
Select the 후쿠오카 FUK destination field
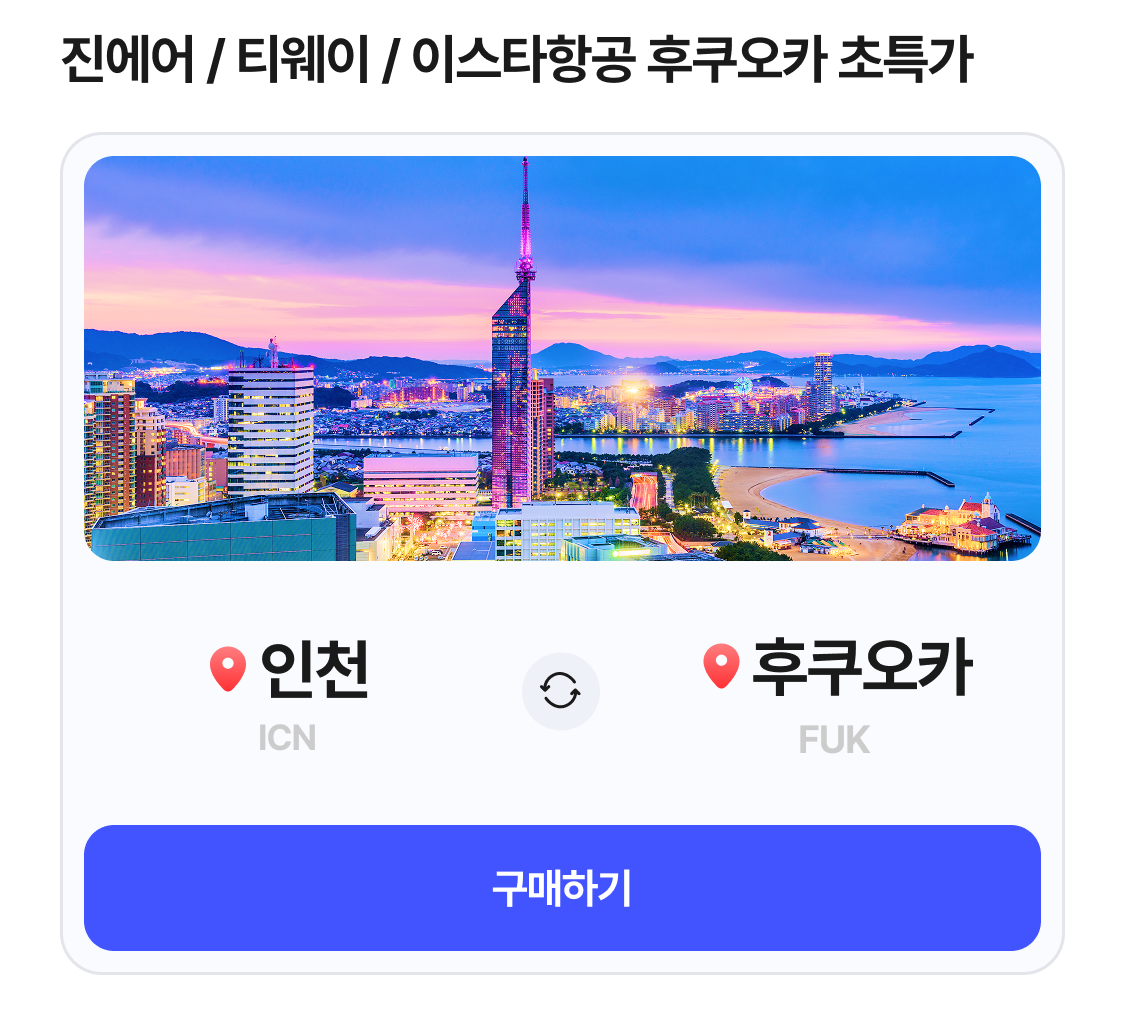click(836, 692)
